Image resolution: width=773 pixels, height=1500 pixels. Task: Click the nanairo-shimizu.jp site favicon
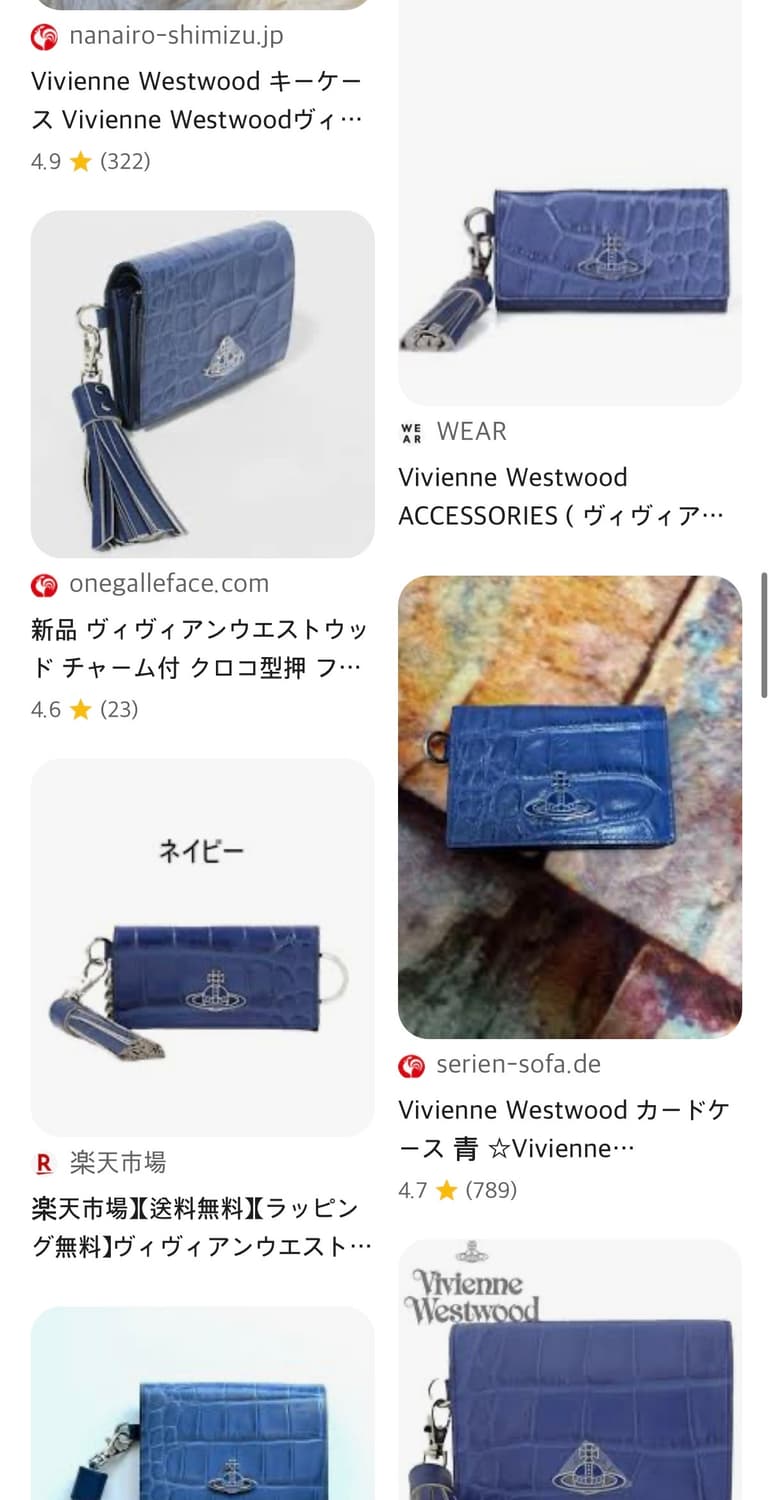pos(43,35)
